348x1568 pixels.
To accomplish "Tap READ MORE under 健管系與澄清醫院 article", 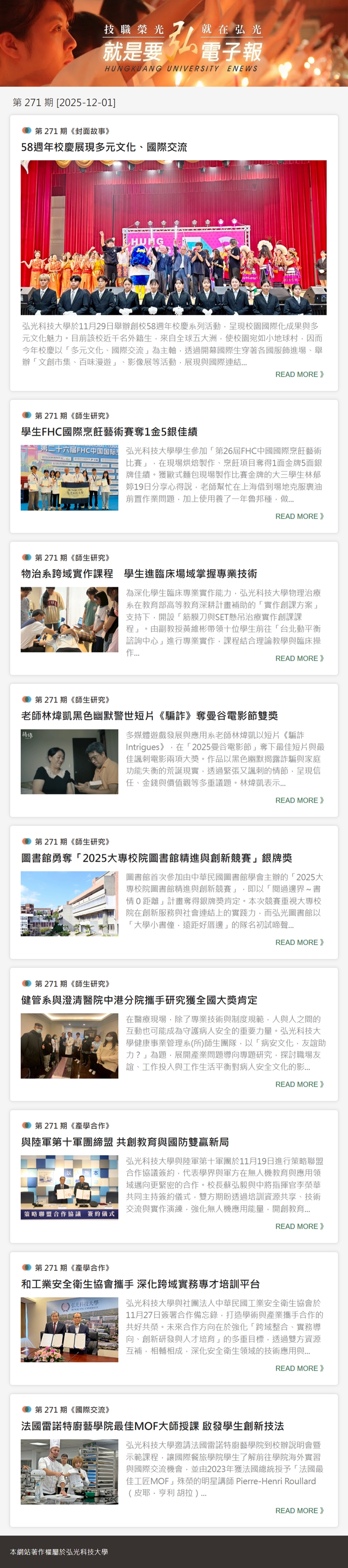I will click(299, 1084).
